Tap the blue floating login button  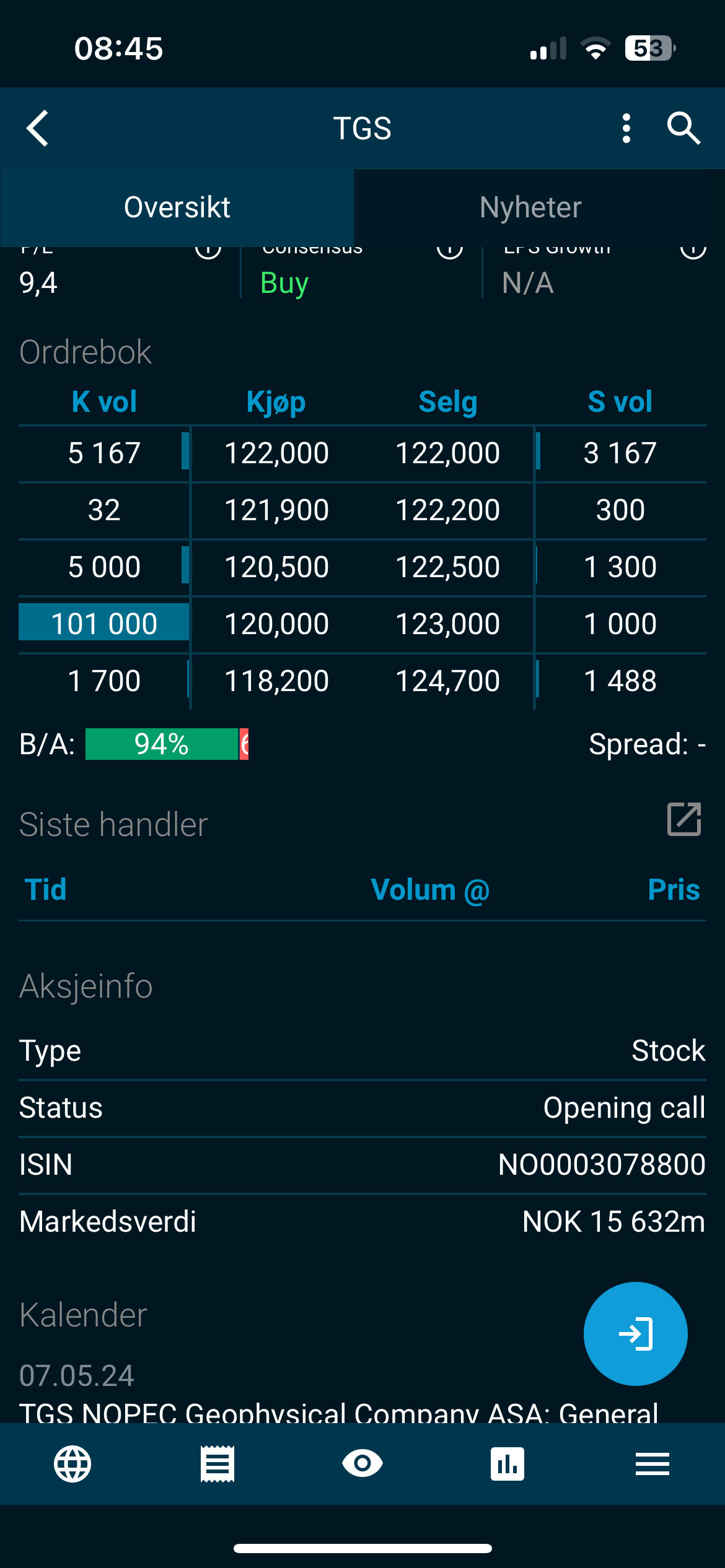click(x=635, y=1333)
